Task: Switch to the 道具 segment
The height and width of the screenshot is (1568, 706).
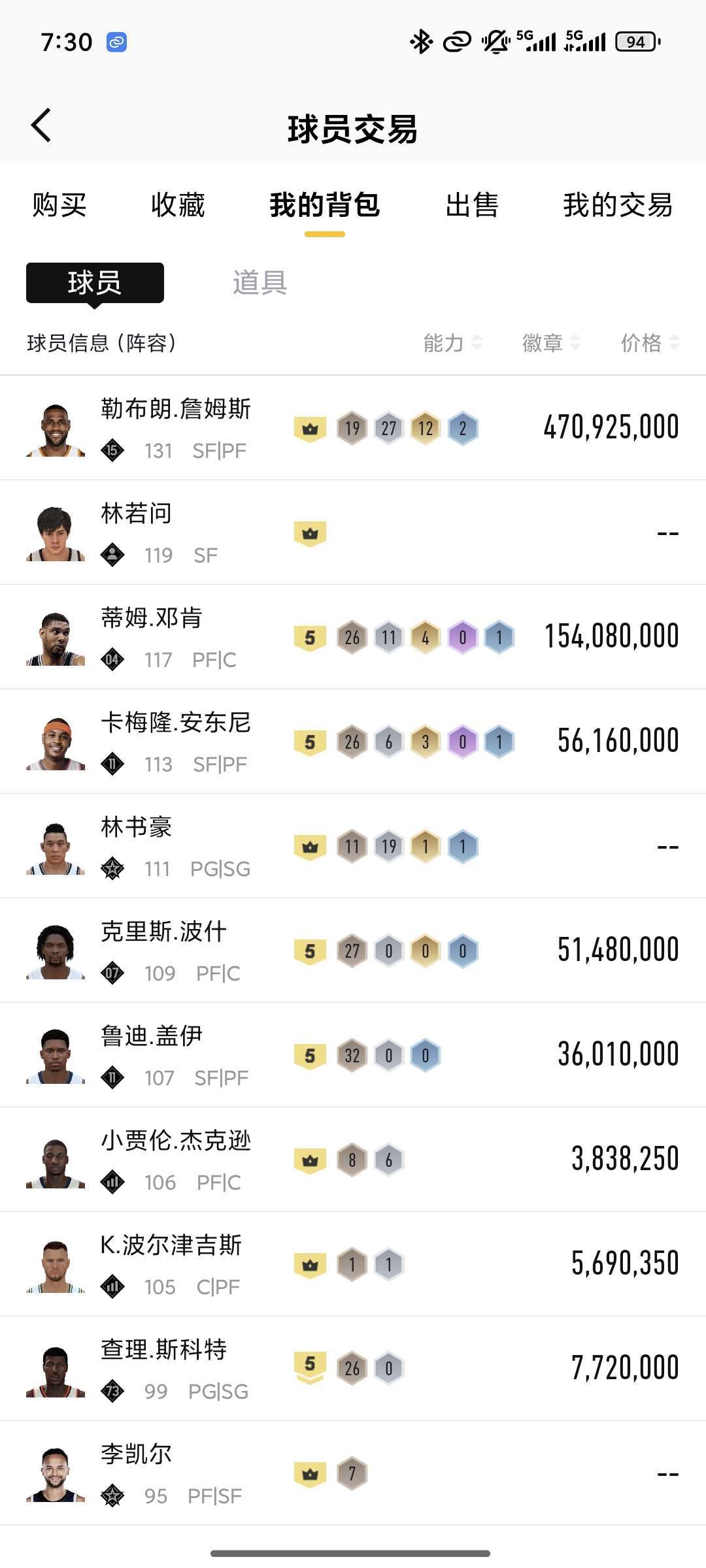Action: pos(260,283)
